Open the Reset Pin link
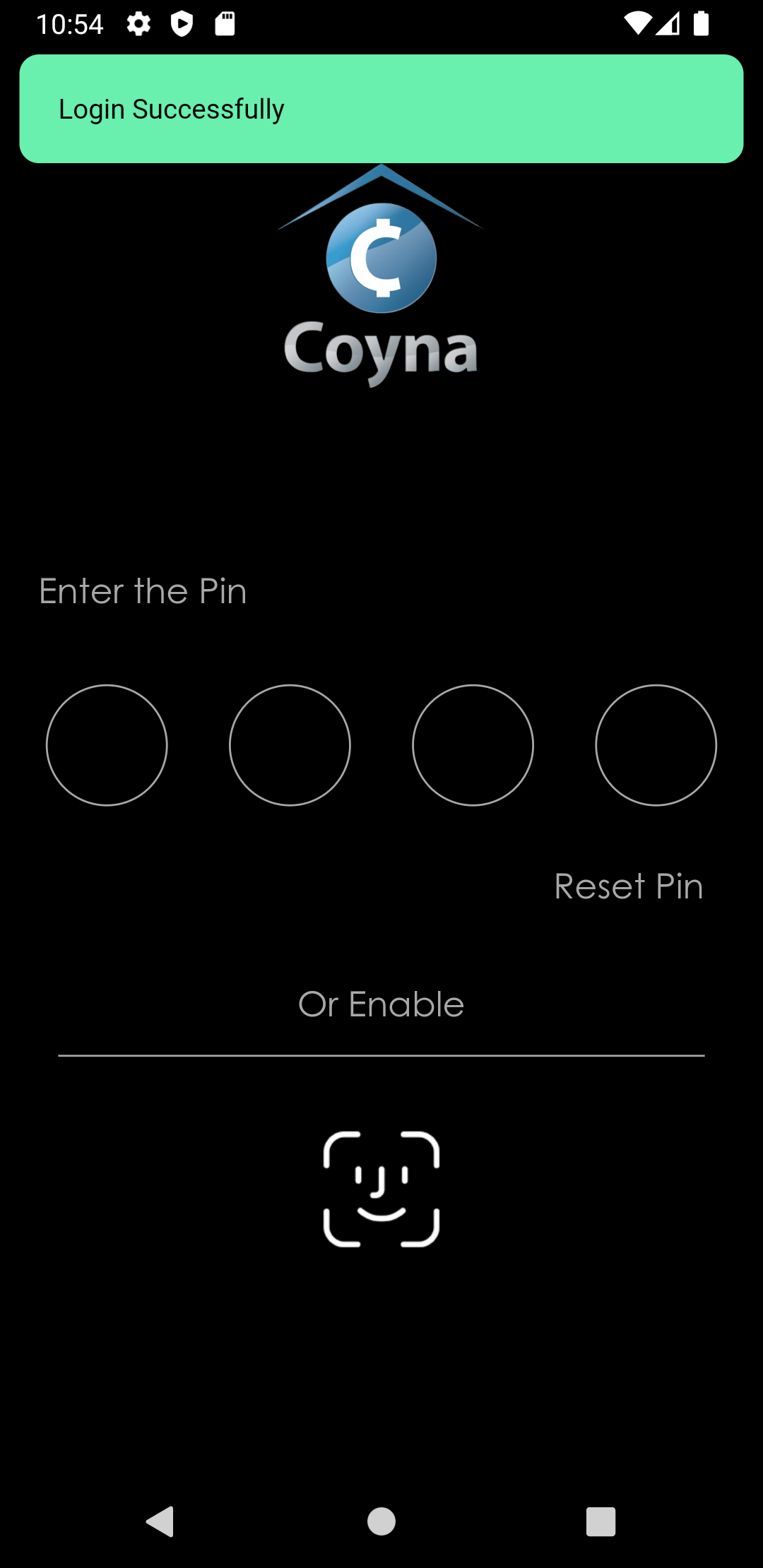 click(628, 886)
